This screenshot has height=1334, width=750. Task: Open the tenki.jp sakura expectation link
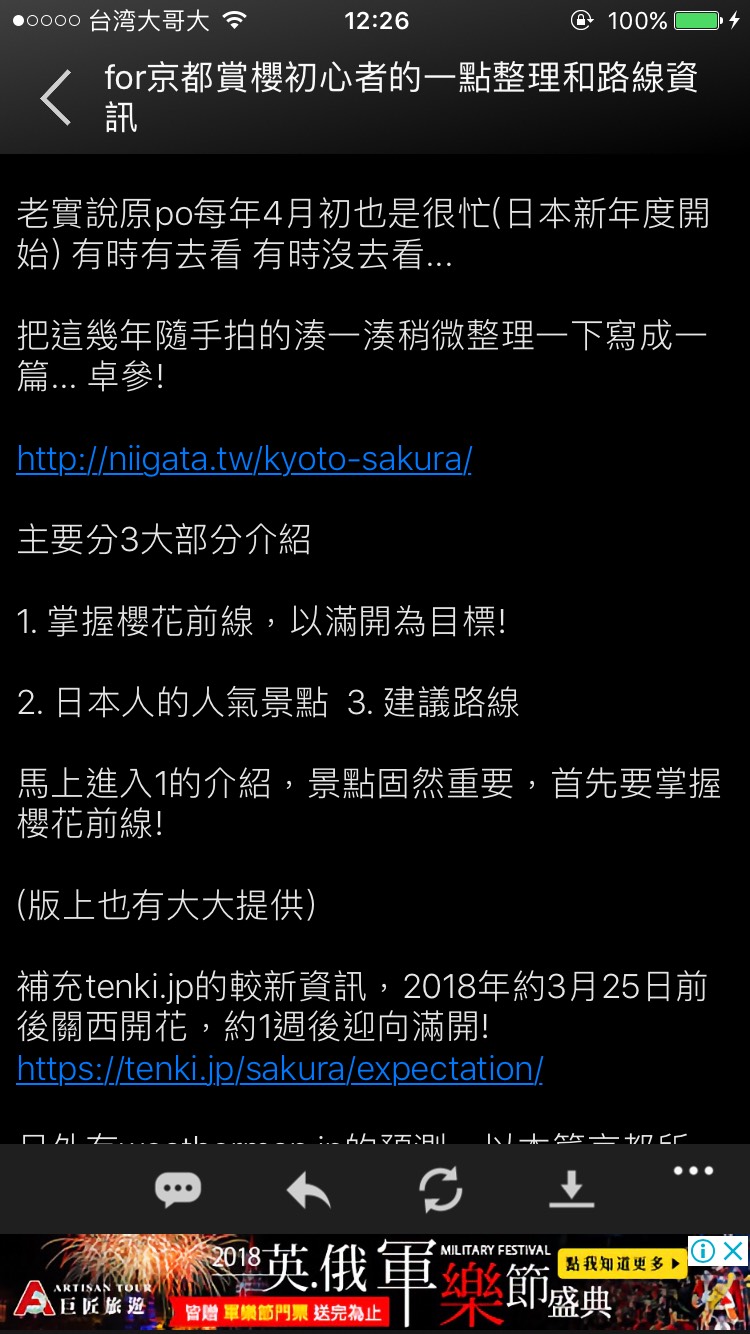click(x=280, y=1069)
